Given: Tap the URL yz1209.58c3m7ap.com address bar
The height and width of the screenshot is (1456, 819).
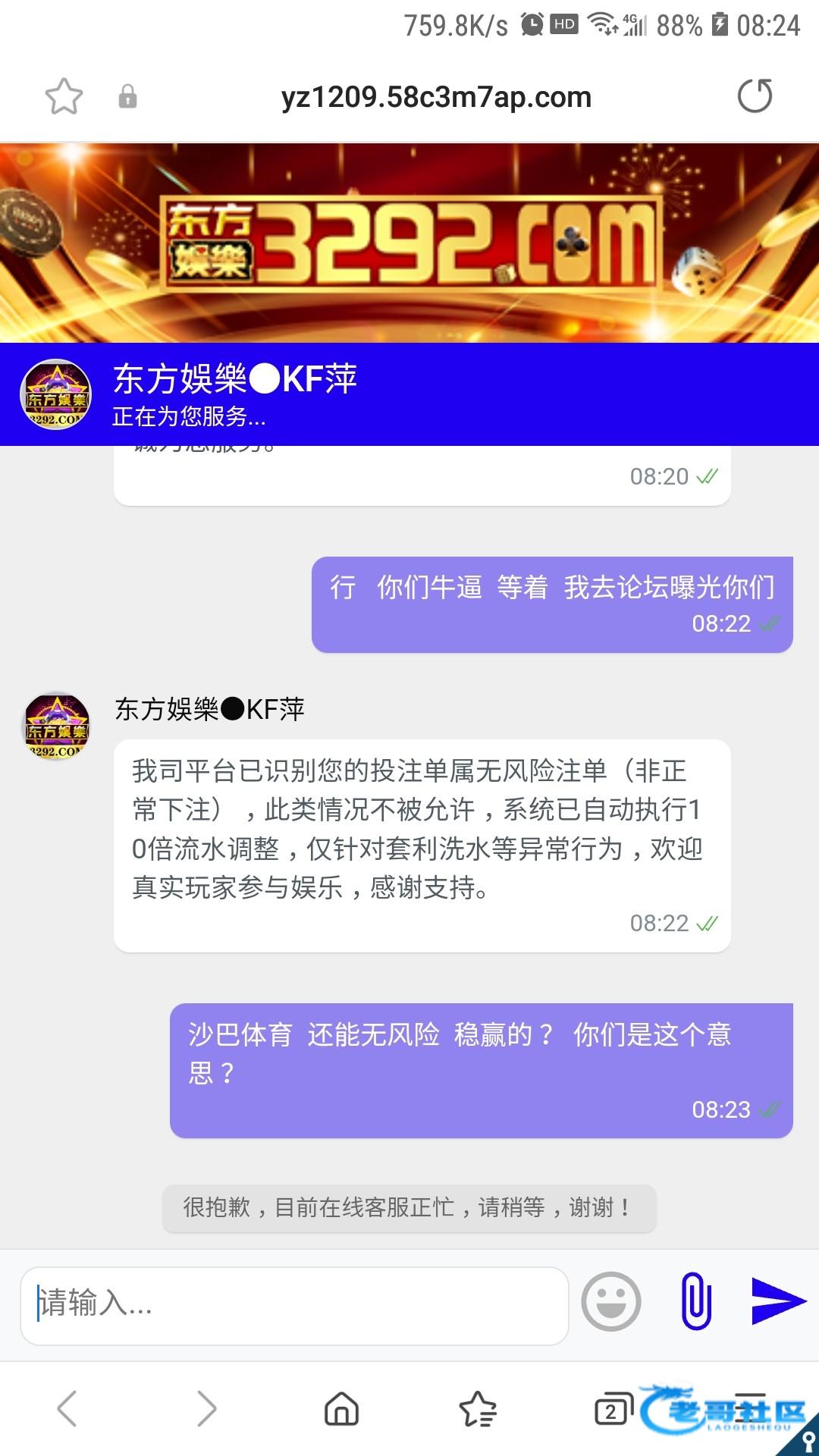Looking at the screenshot, I should coord(435,97).
